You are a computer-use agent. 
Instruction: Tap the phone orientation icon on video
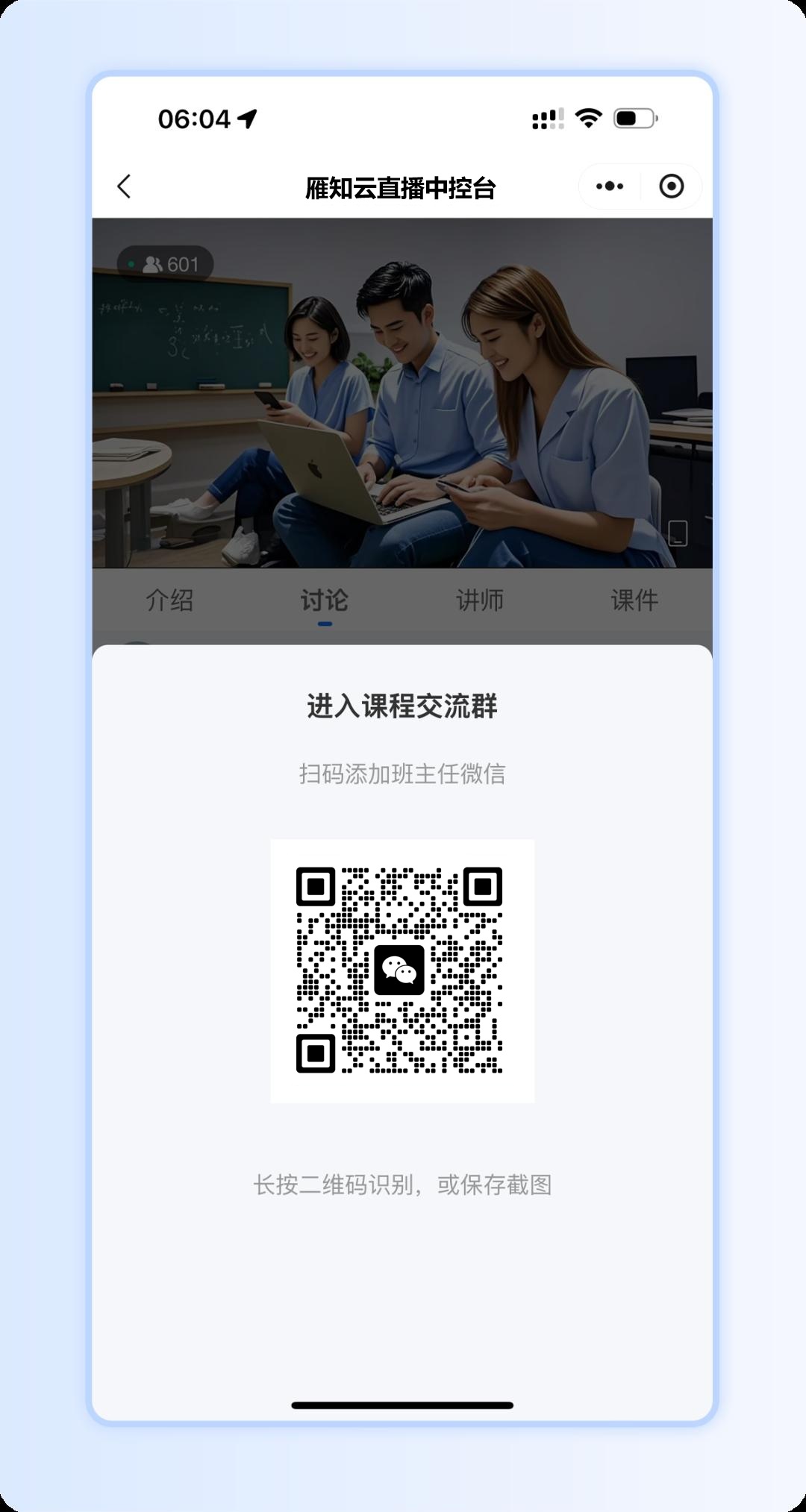click(677, 533)
